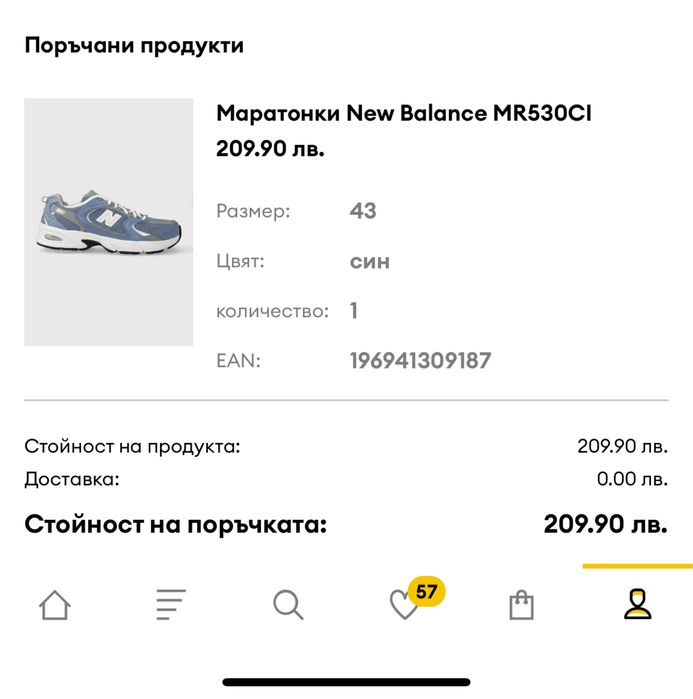Viewport: 693px width, 699px height.
Task: Open the shopping bag tab
Action: (x=521, y=604)
